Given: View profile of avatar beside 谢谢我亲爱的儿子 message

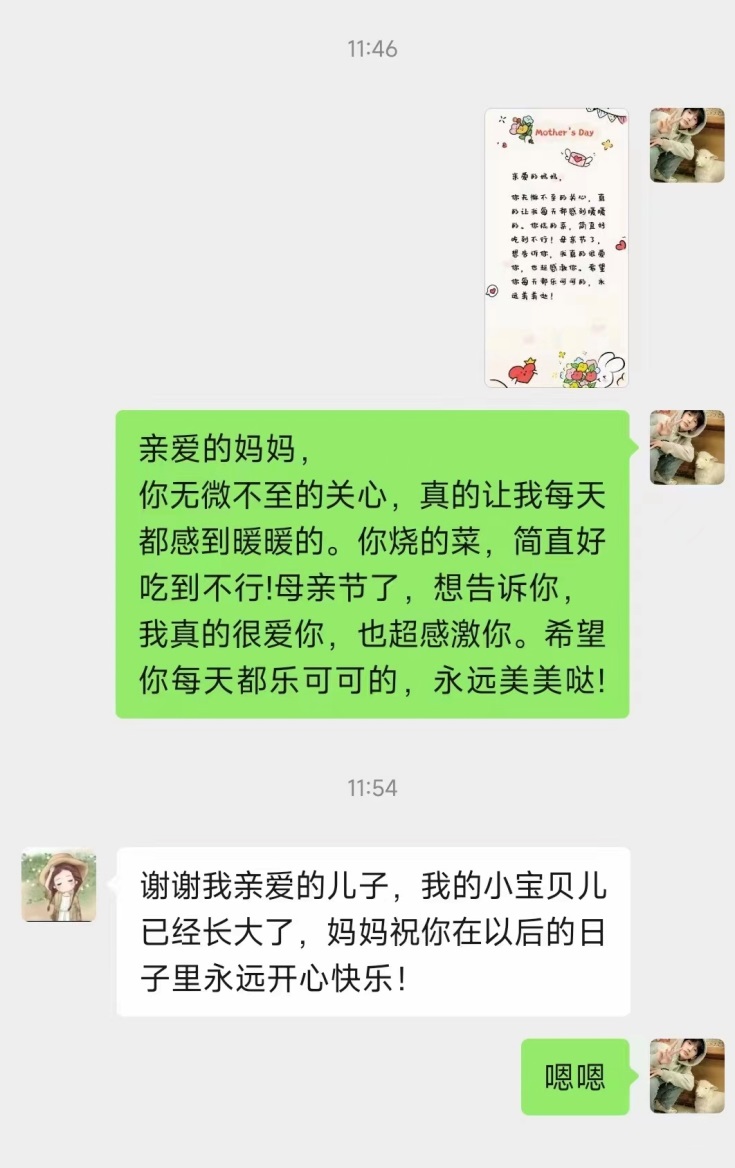Looking at the screenshot, I should click(x=59, y=886).
